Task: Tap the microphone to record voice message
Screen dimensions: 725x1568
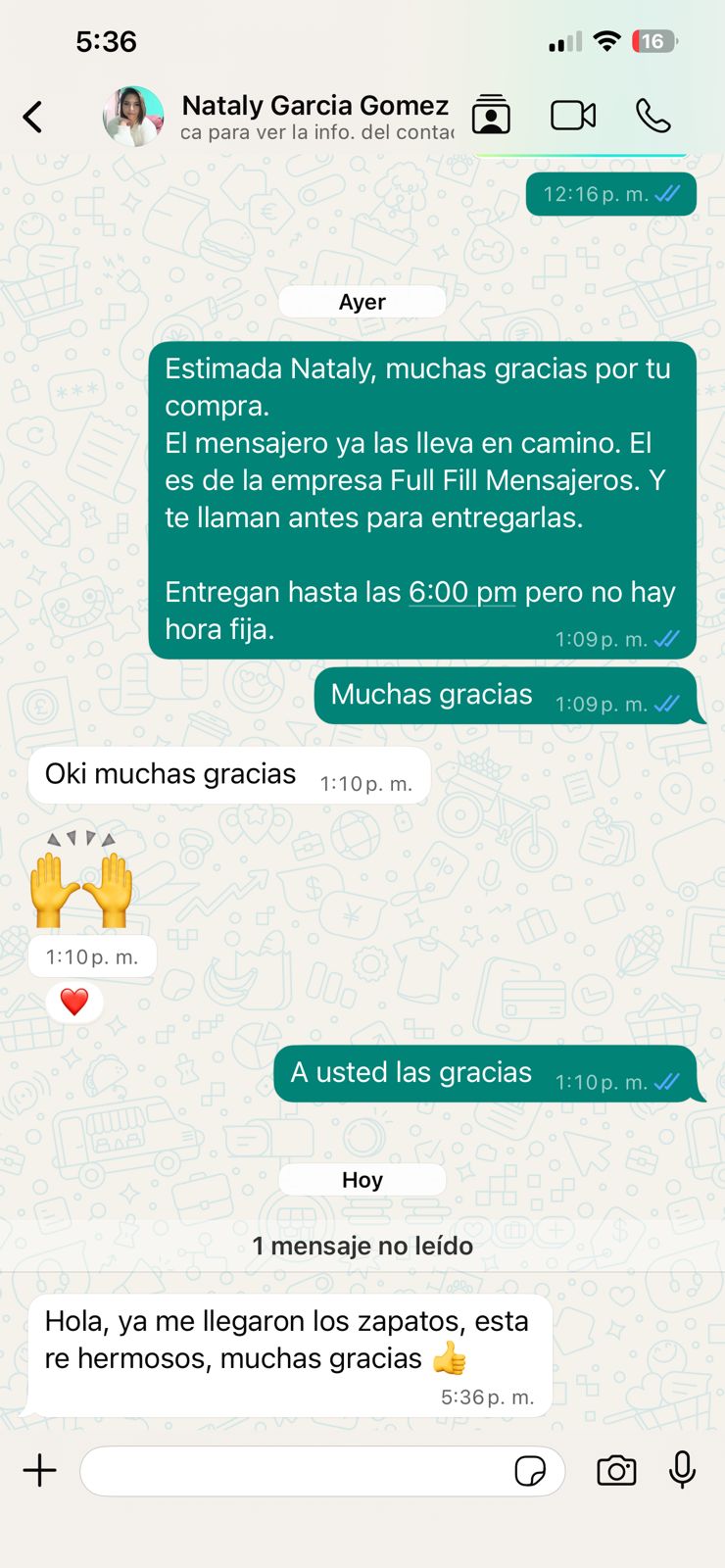Action: coord(682,1470)
